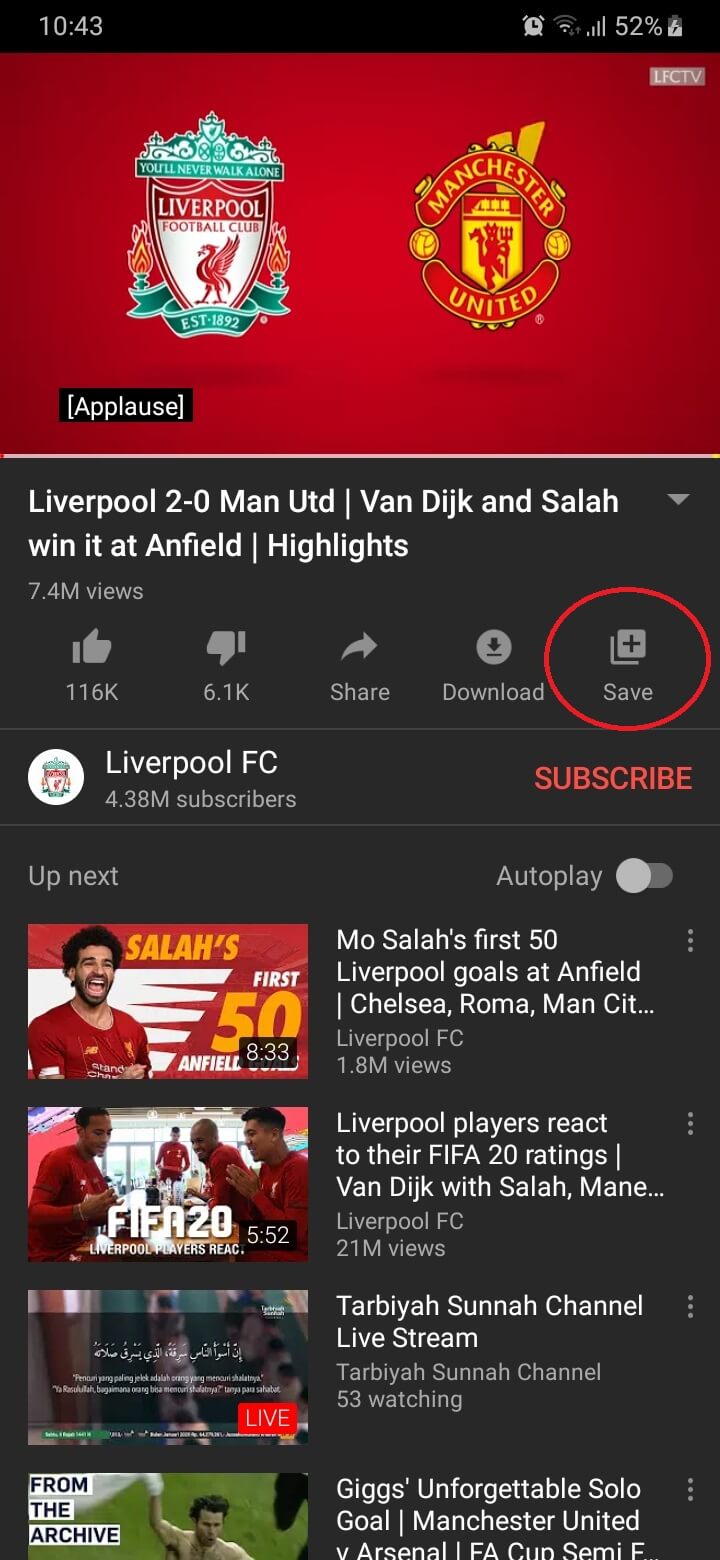Open options for Mo Salah's first 50 video

pos(690,940)
